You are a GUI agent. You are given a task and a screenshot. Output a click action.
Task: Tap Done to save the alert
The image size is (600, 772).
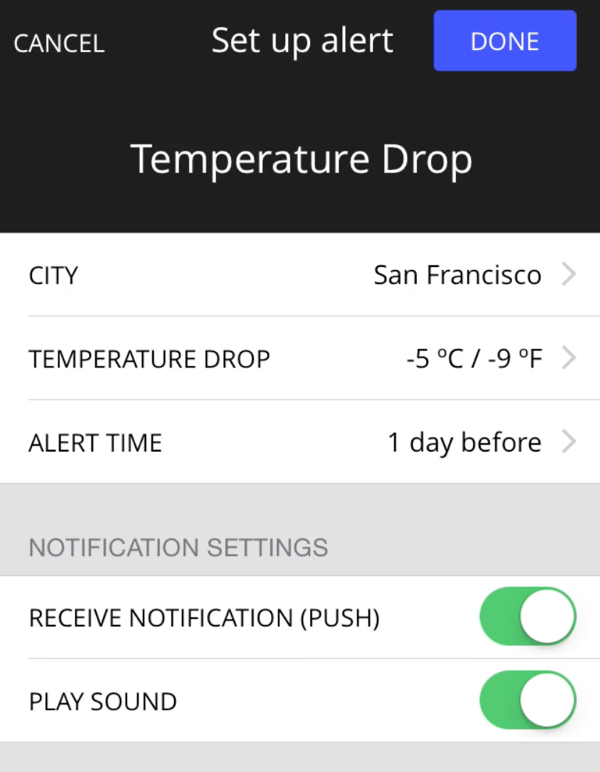504,42
